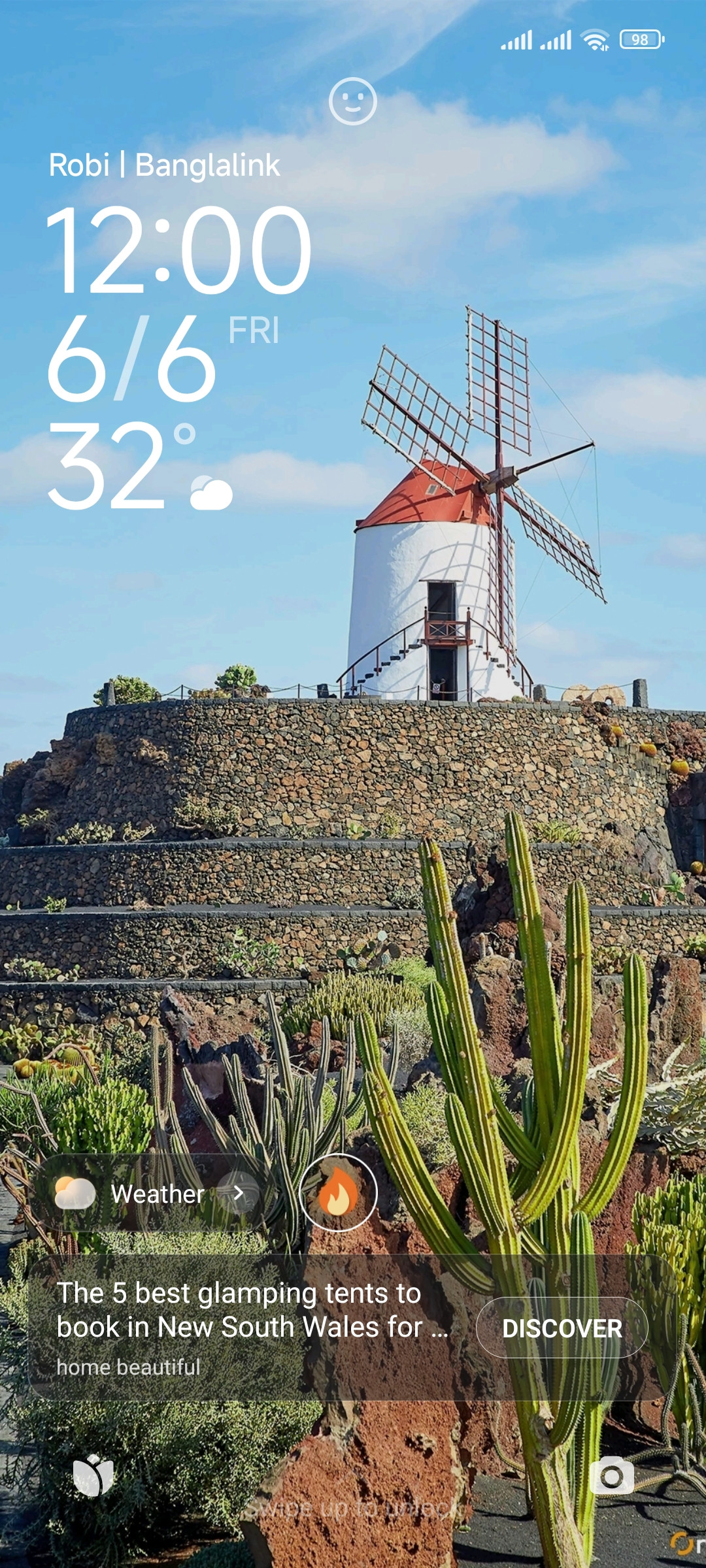This screenshot has height=1568, width=706.
Task: Open the camera shortcut
Action: coord(611,1477)
